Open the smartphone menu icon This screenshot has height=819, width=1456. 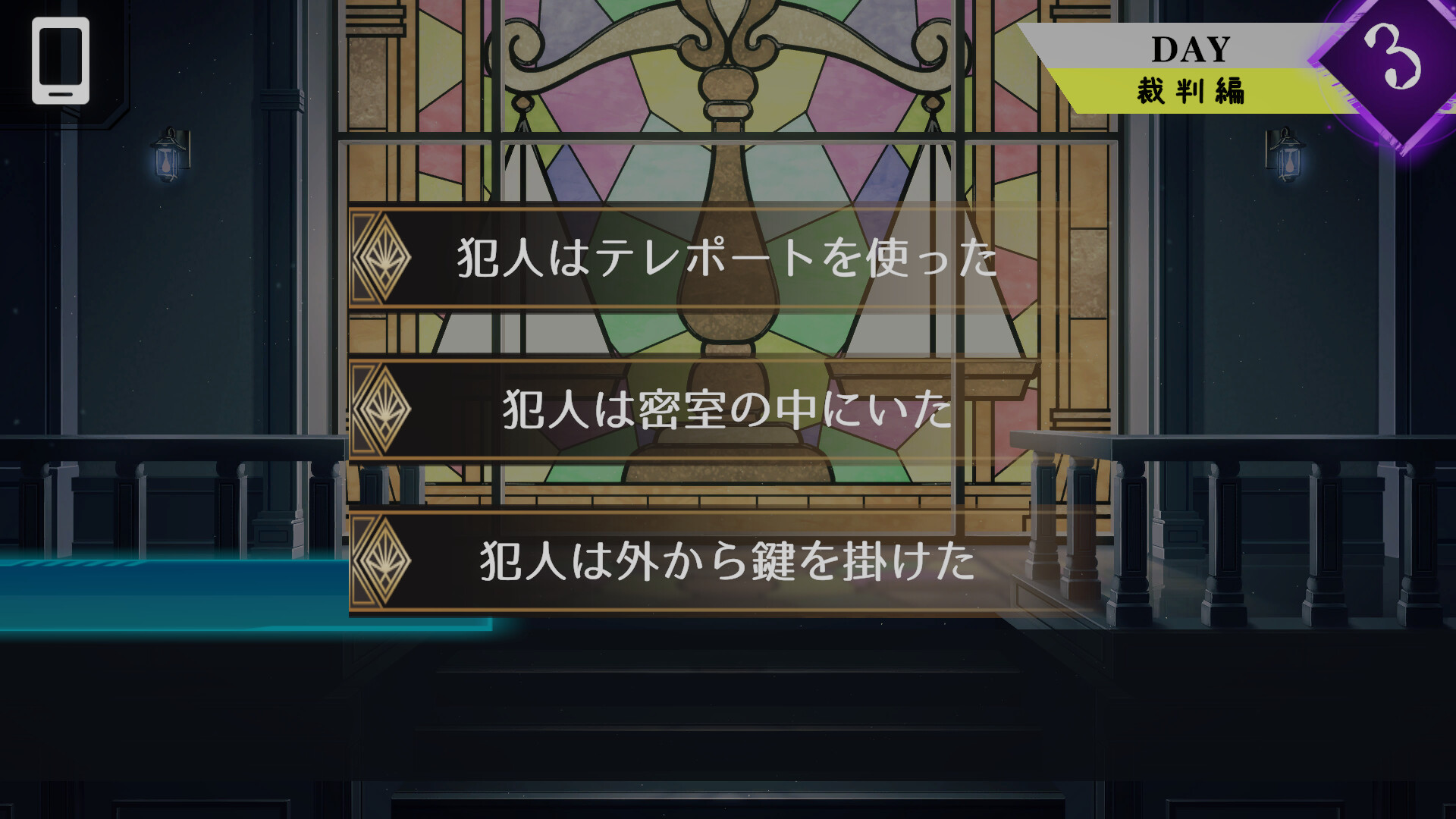pyautogui.click(x=61, y=61)
